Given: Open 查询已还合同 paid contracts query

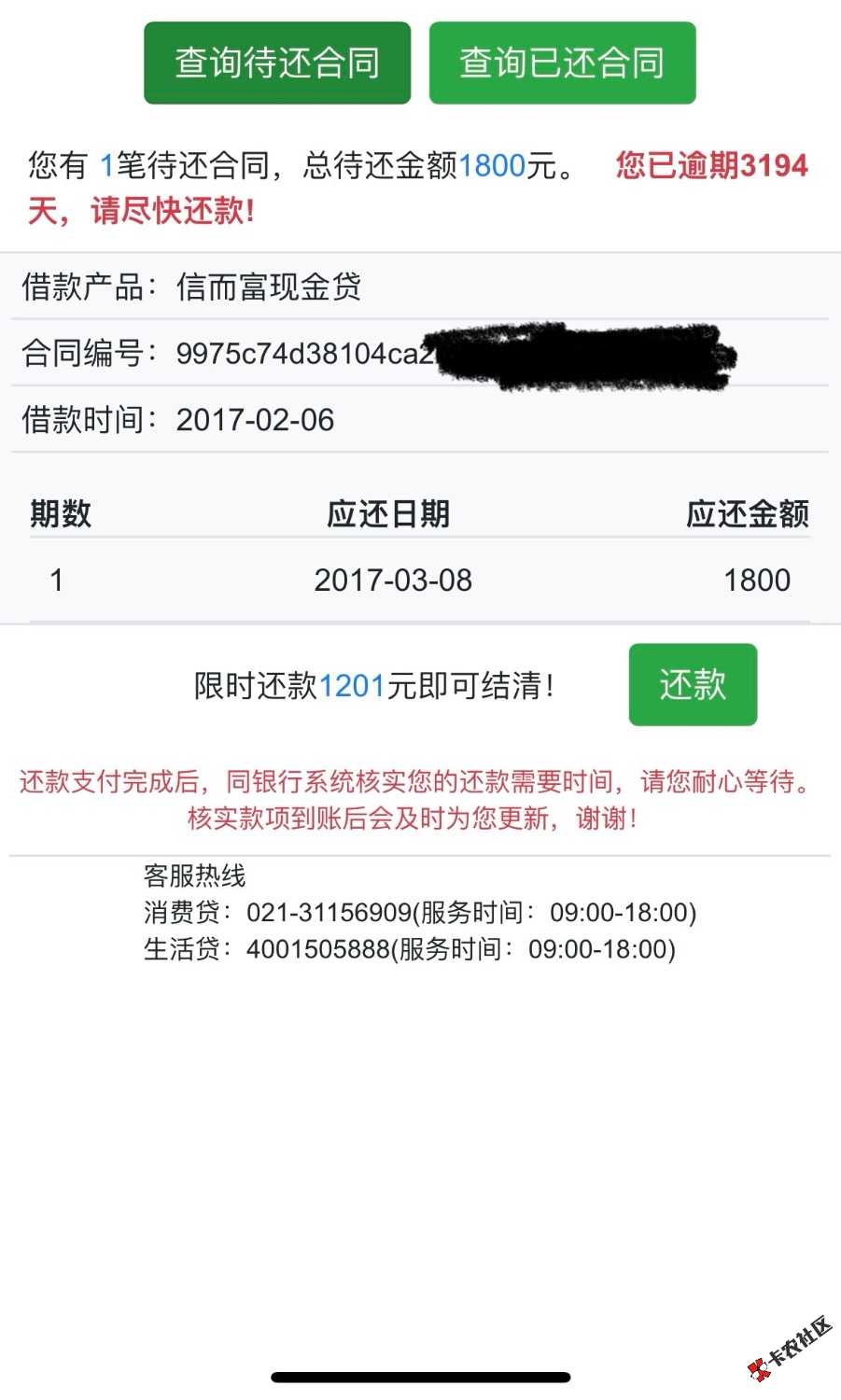Looking at the screenshot, I should pyautogui.click(x=562, y=63).
